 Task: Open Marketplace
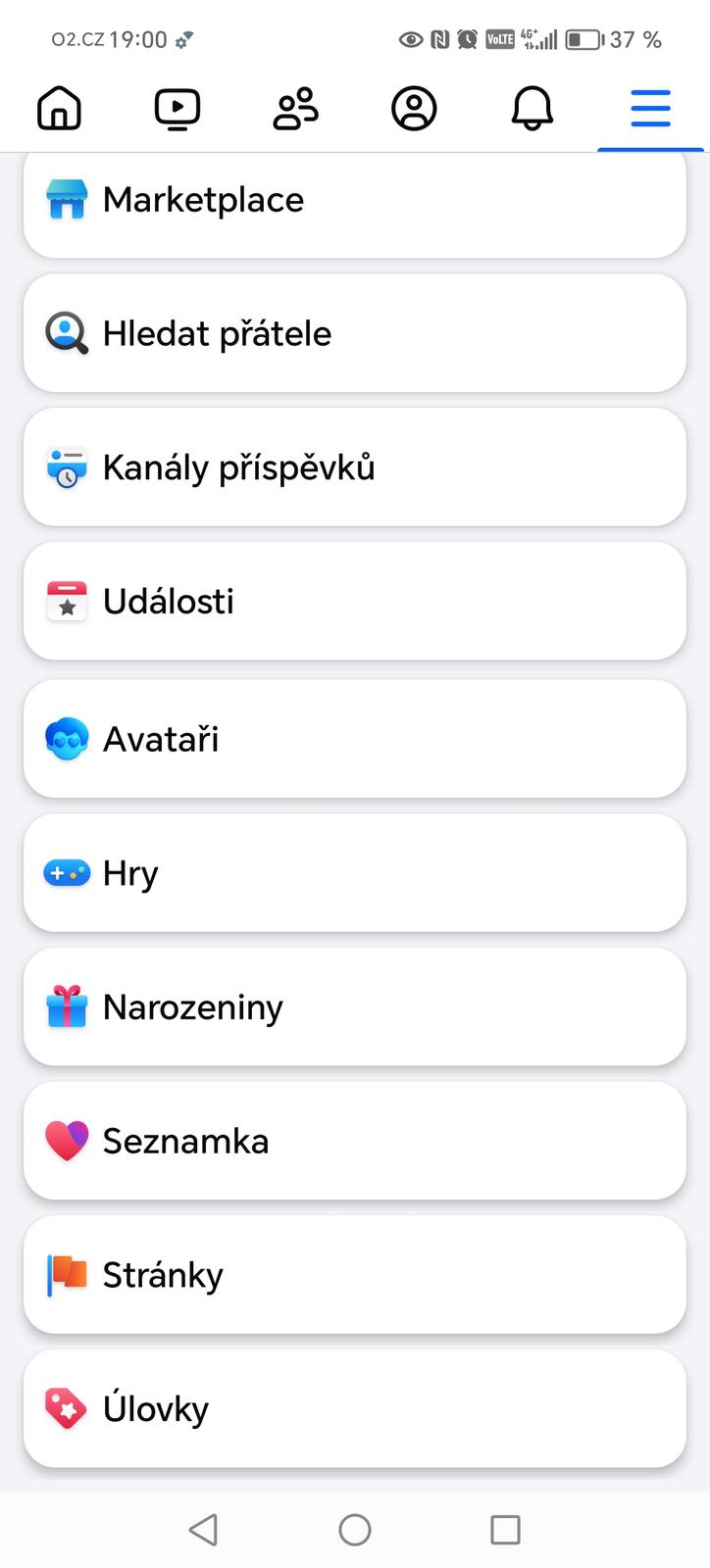355,201
